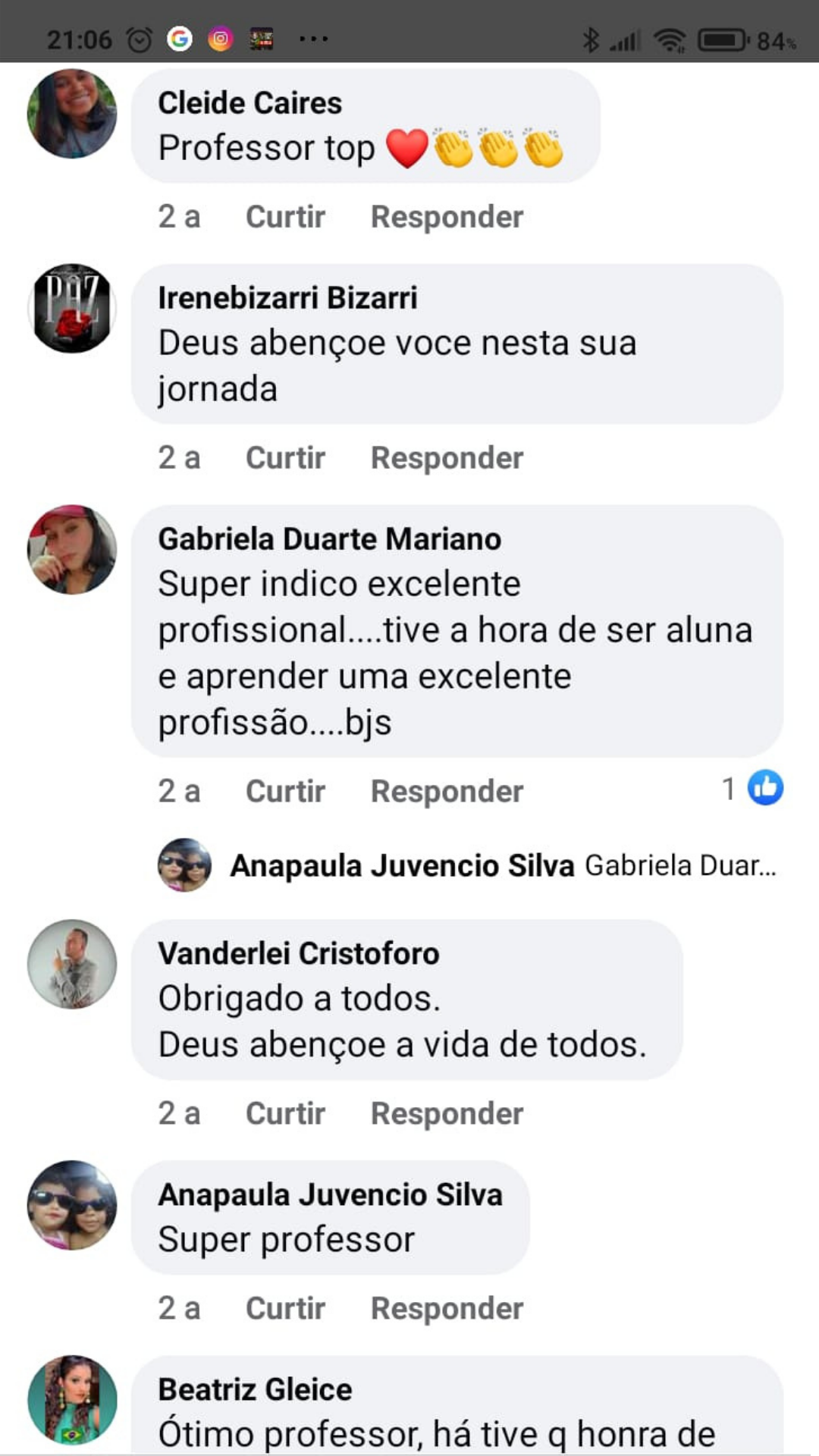Like Gabriela Duarte Mariano's comment
The image size is (819, 1456).
(x=285, y=792)
